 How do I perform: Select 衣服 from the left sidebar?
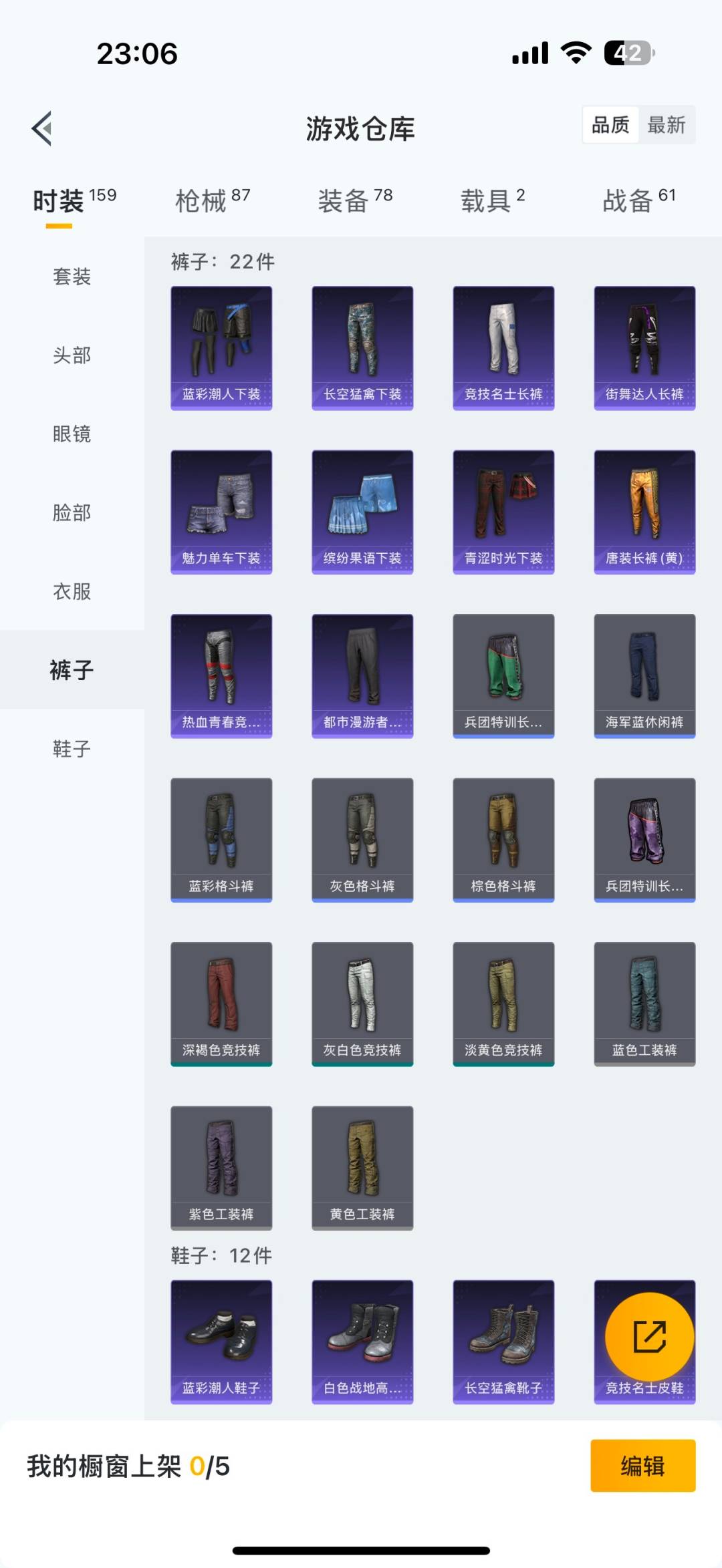tap(72, 592)
